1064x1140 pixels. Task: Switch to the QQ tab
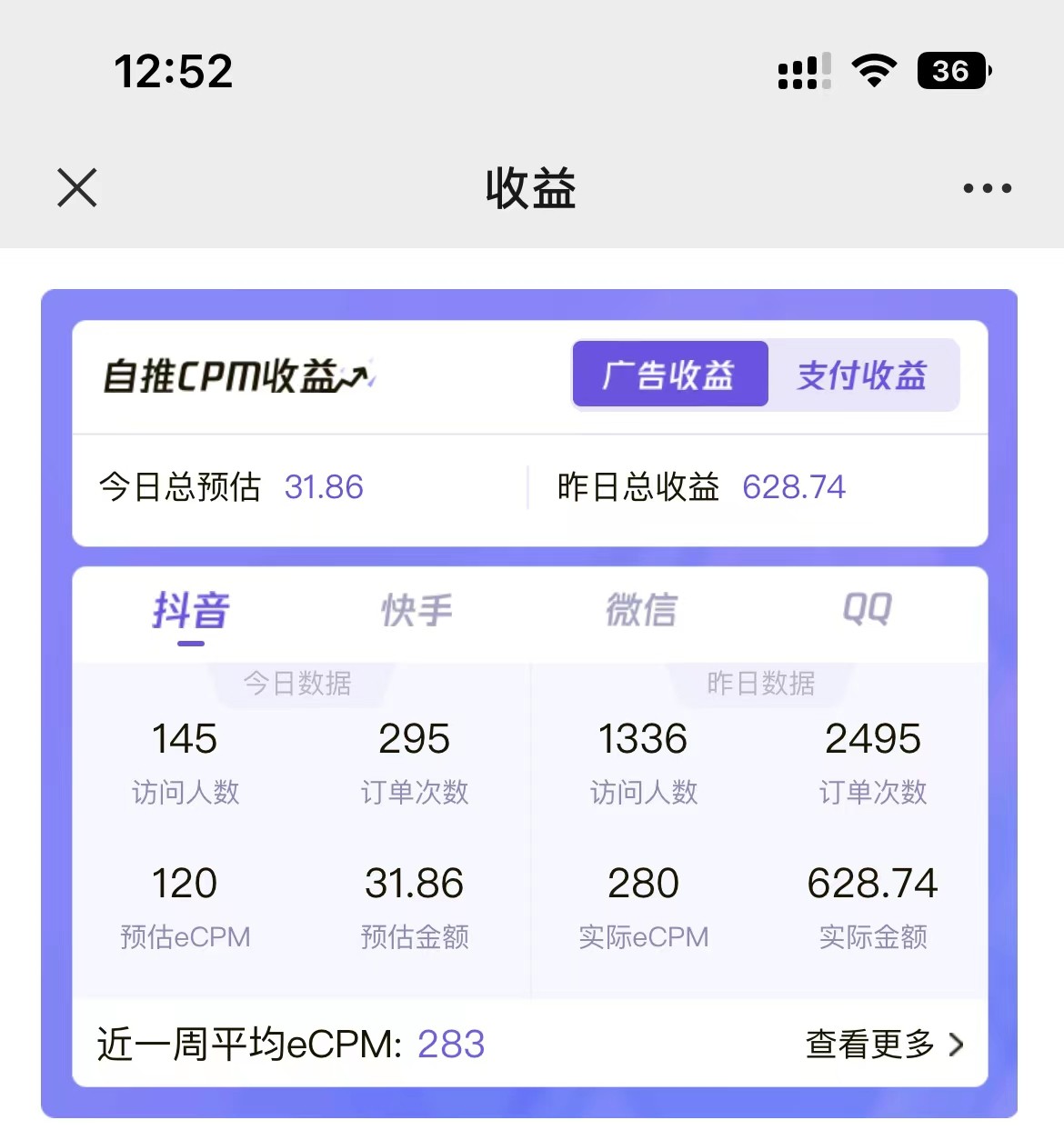click(x=868, y=608)
